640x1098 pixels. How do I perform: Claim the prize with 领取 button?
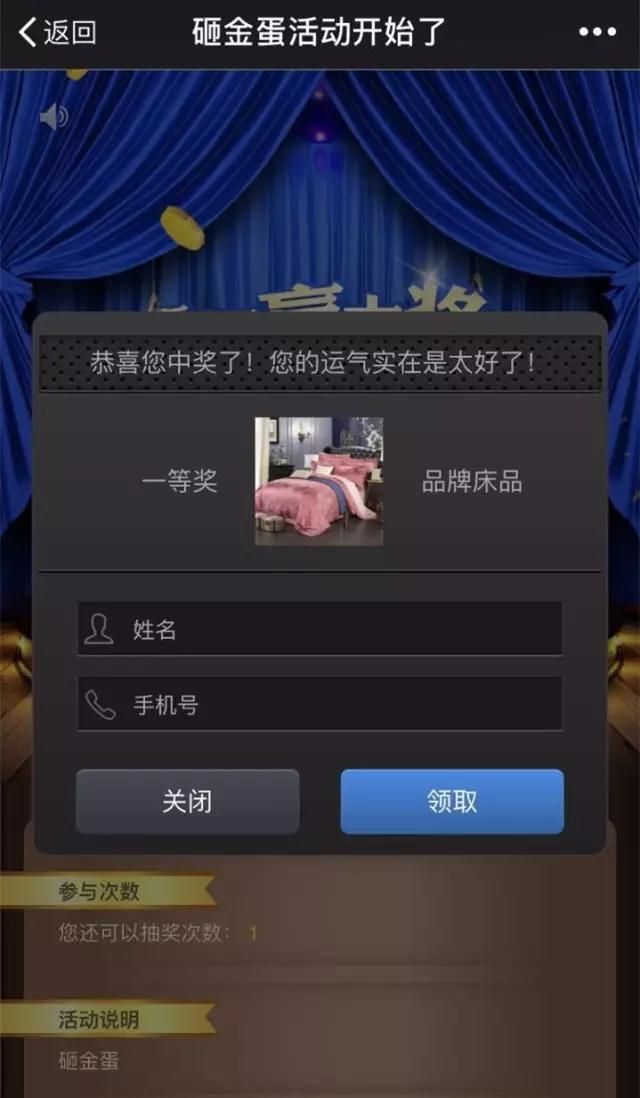(452, 801)
